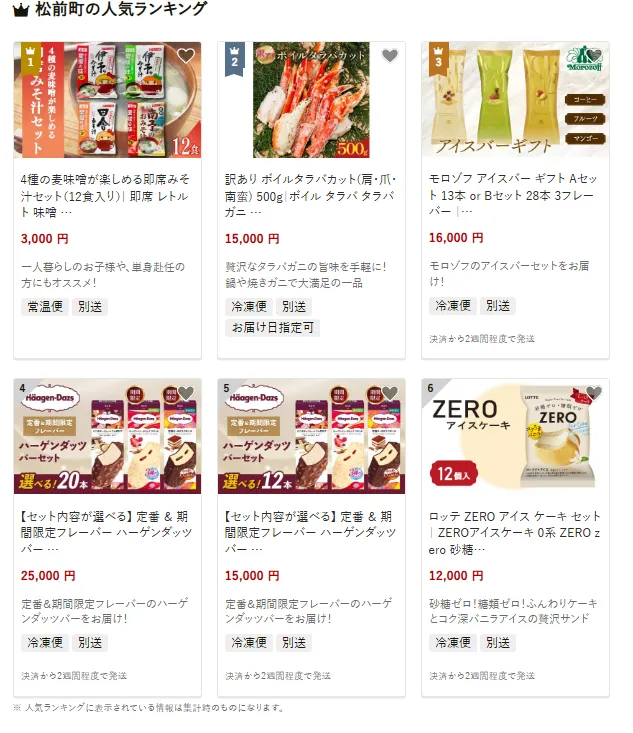Add the Lotte ZERO ice cake to favorites
The height and width of the screenshot is (733, 633).
click(x=593, y=393)
